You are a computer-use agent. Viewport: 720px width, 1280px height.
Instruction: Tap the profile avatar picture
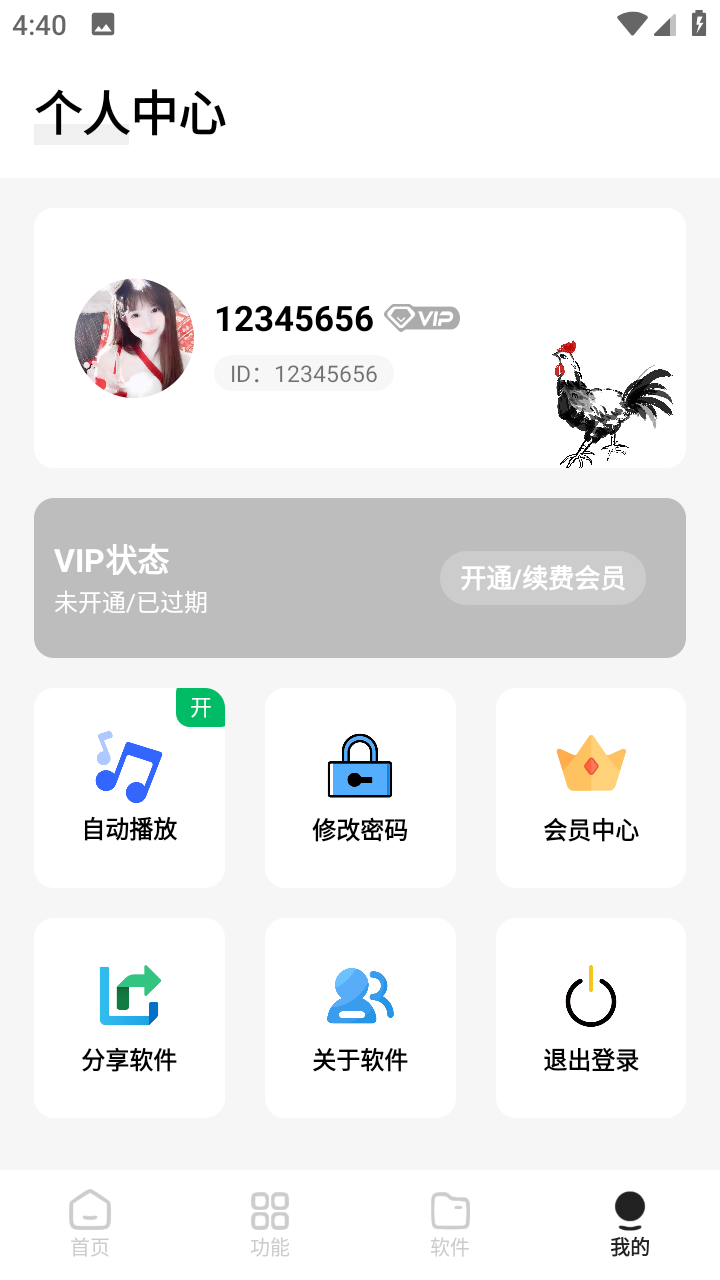[135, 338]
